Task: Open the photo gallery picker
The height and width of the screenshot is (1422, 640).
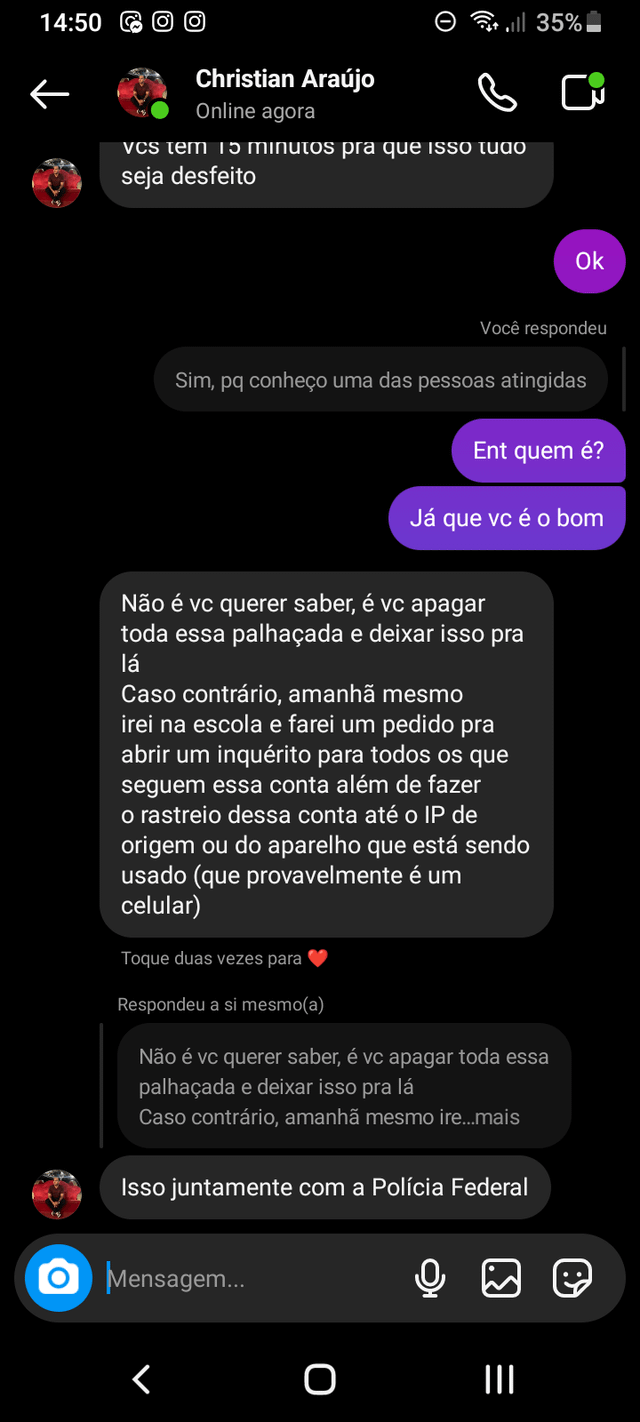Action: pos(501,1278)
